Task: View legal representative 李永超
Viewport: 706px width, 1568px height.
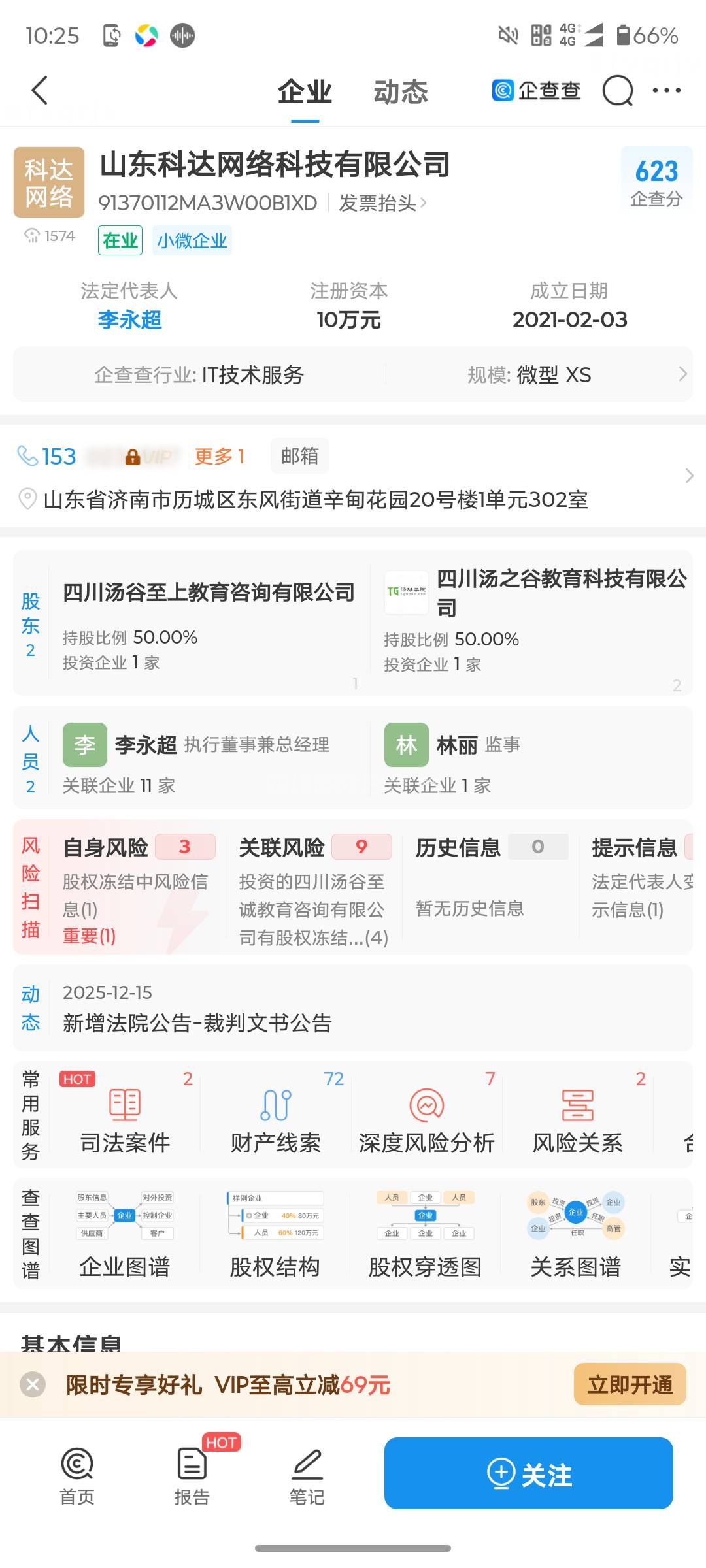Action: coord(129,319)
